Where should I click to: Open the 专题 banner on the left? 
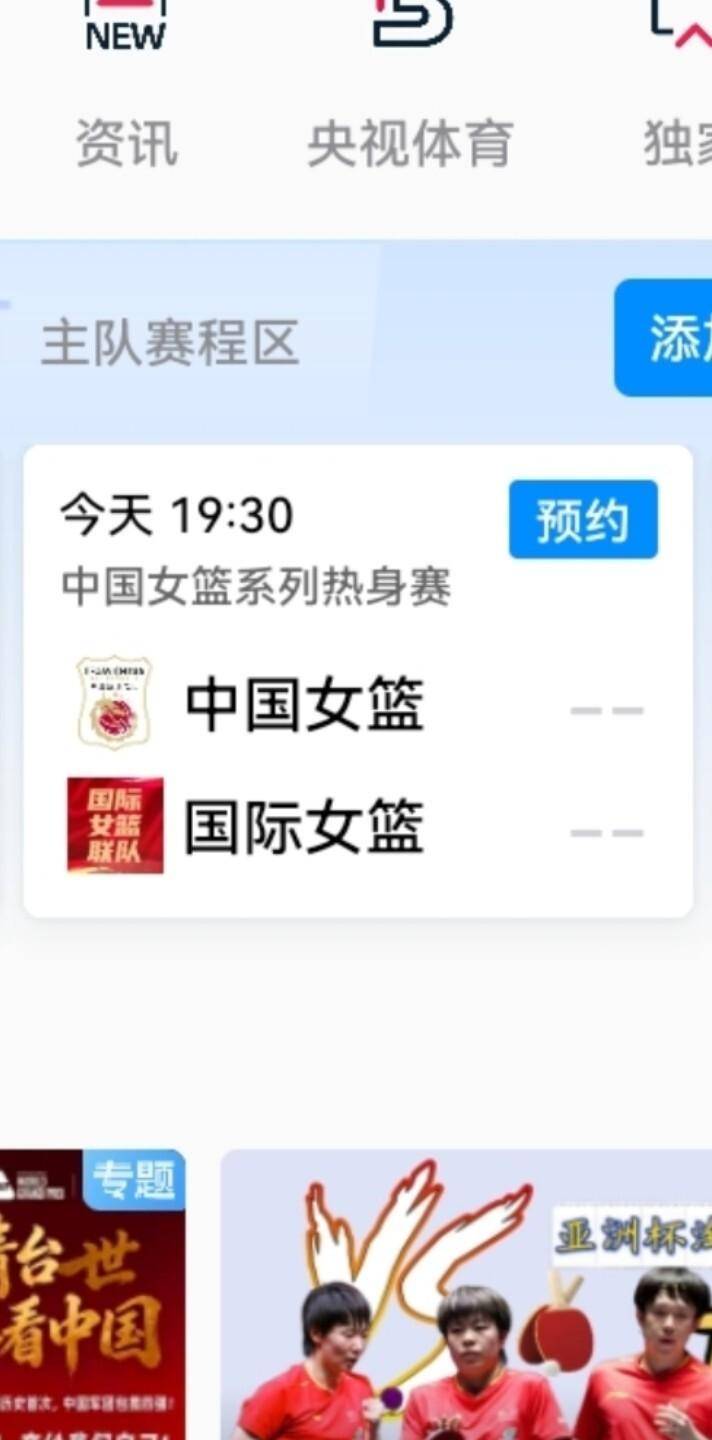92,1295
